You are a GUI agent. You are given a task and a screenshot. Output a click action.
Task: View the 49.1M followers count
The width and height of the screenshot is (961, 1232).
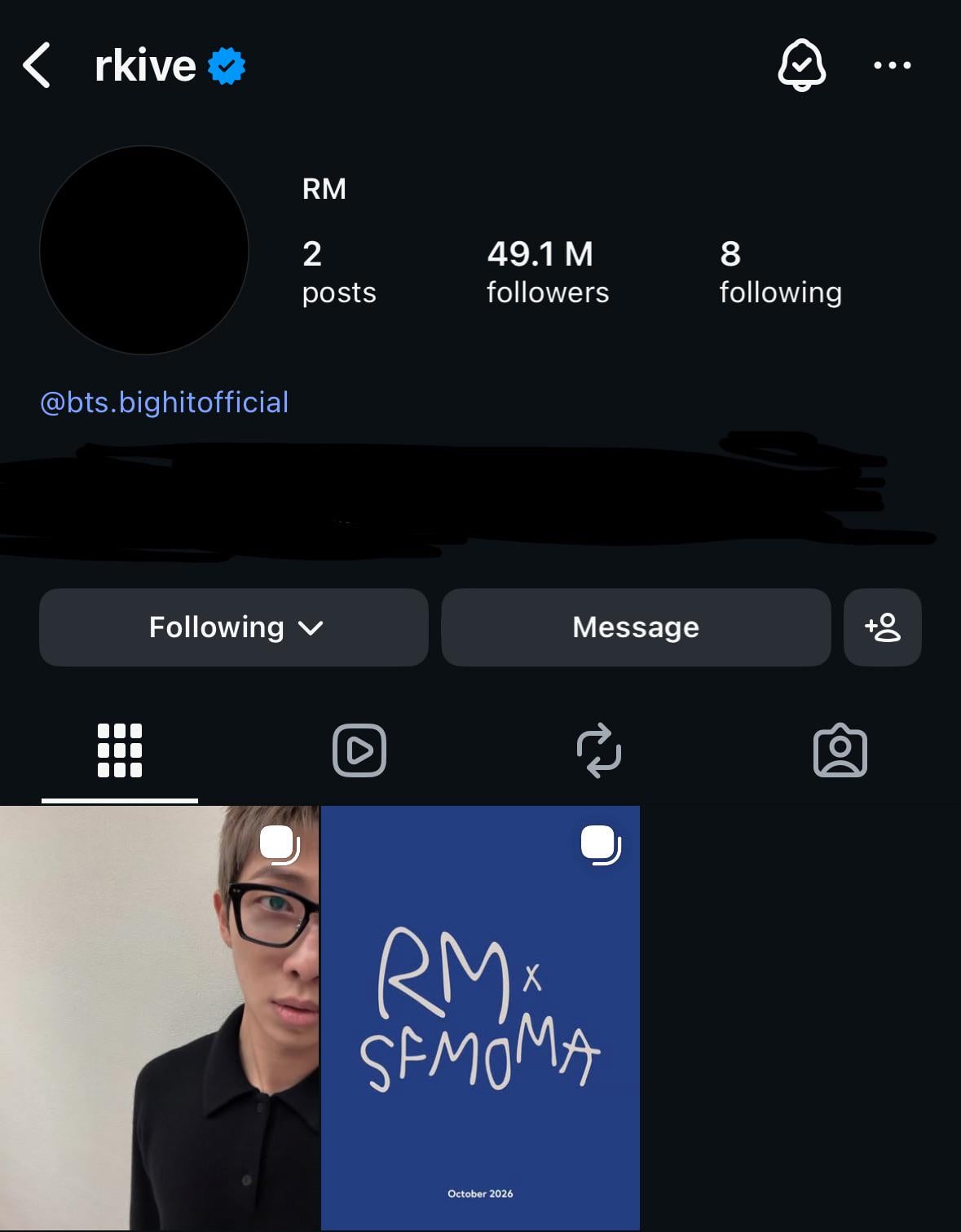pyautogui.click(x=547, y=271)
